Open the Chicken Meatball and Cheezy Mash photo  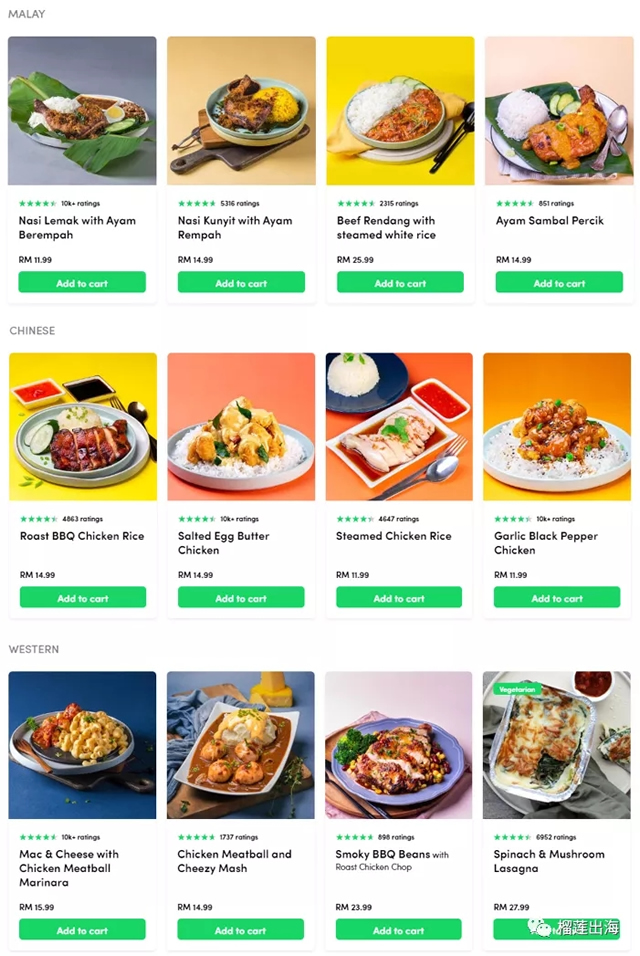[241, 745]
